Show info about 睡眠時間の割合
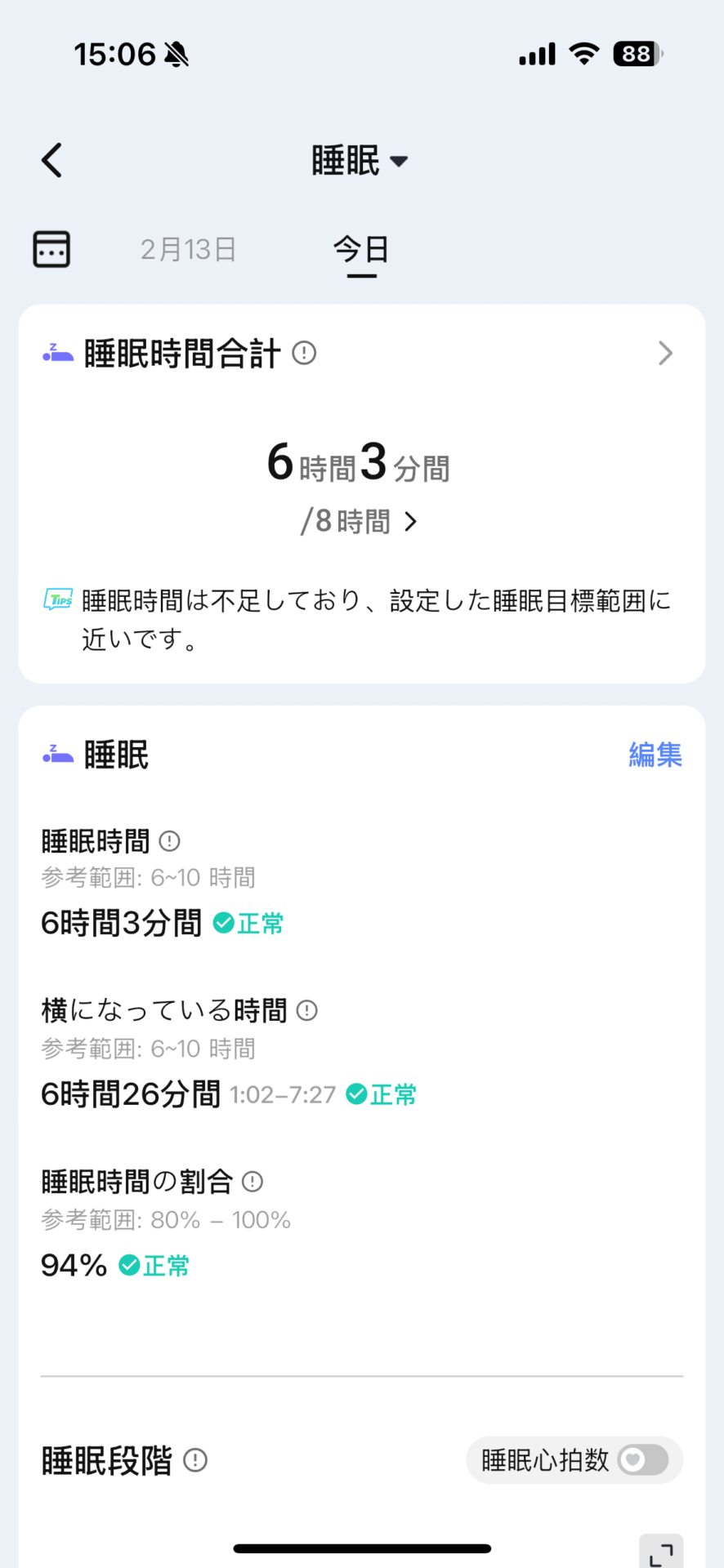 253,1181
